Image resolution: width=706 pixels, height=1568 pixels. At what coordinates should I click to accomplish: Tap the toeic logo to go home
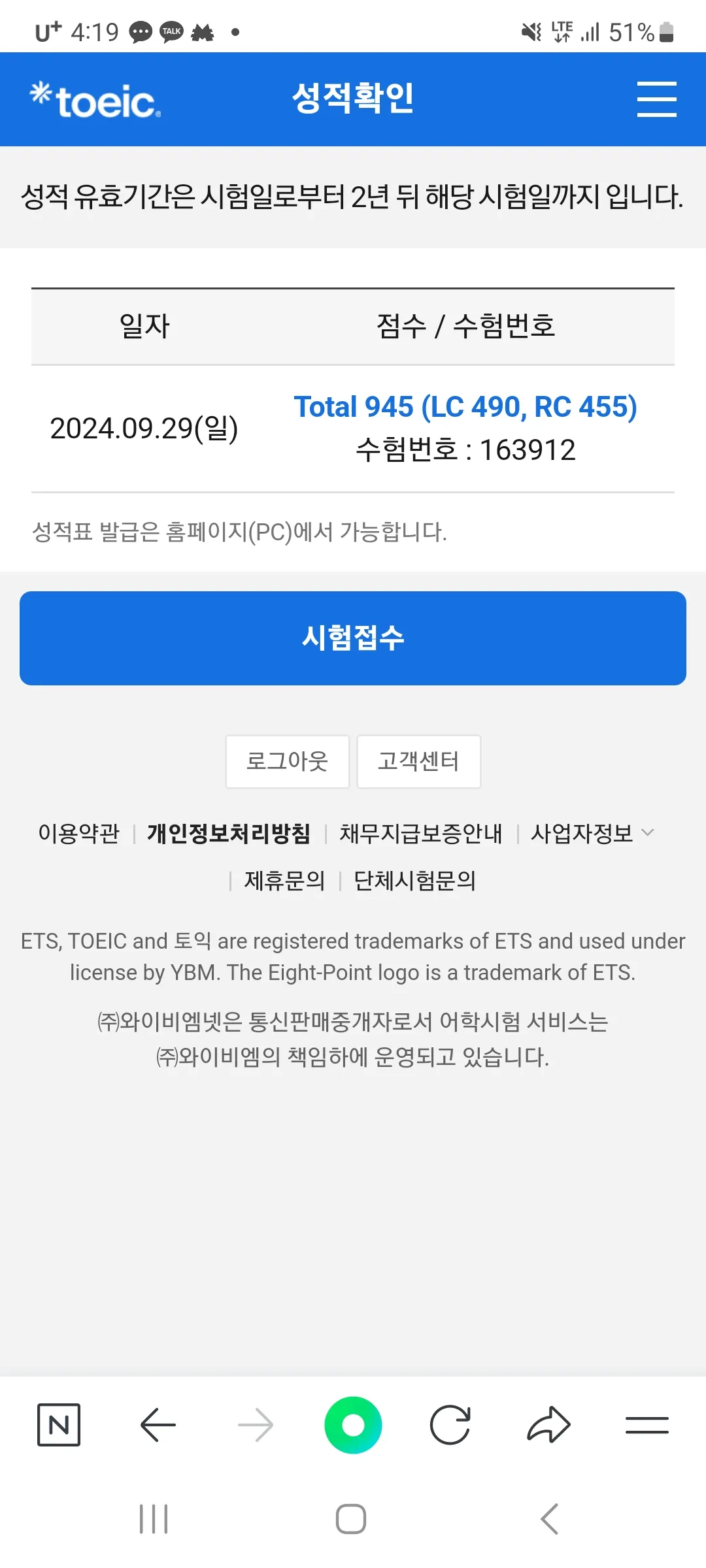click(95, 100)
